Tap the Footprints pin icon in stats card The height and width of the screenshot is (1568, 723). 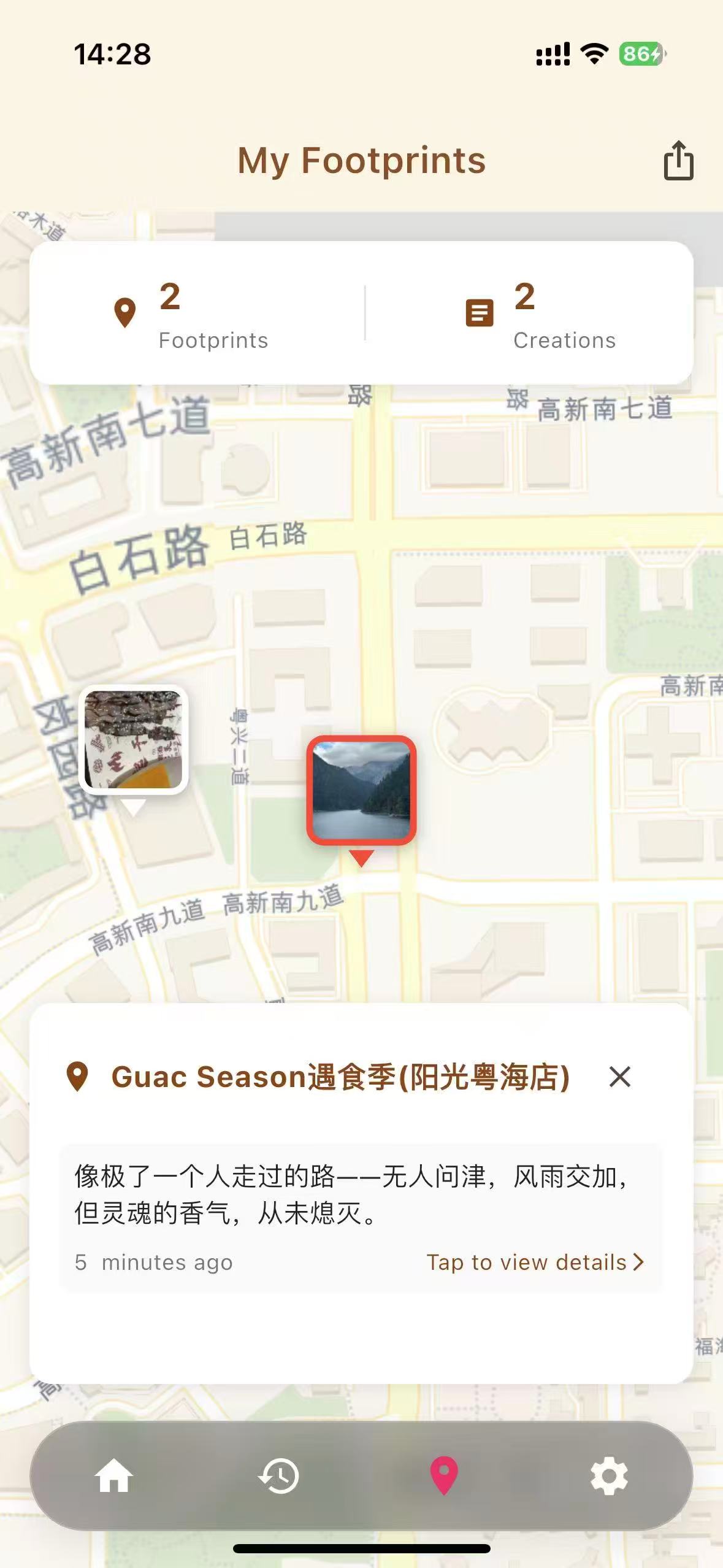[126, 312]
